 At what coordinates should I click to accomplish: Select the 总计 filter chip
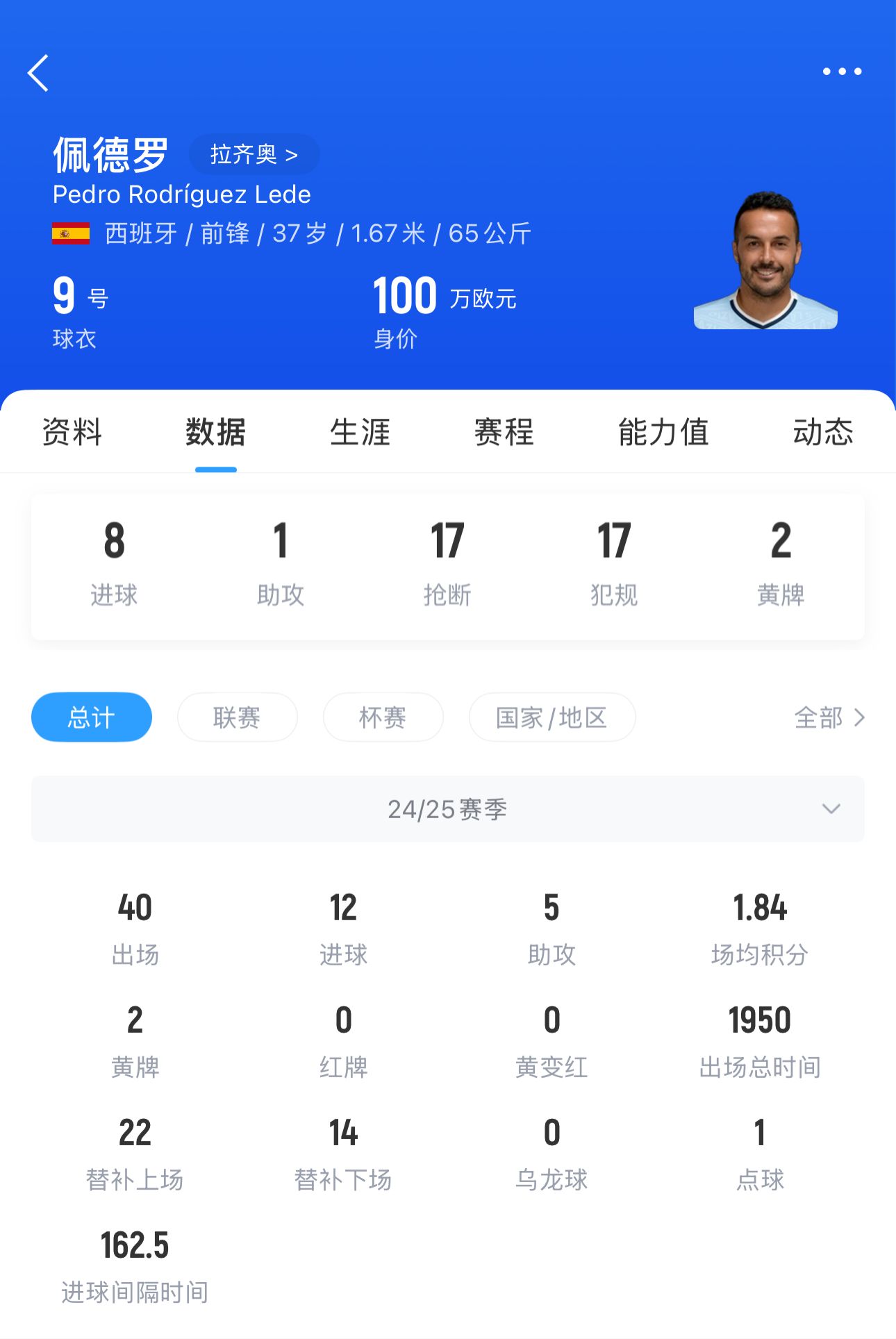click(92, 717)
